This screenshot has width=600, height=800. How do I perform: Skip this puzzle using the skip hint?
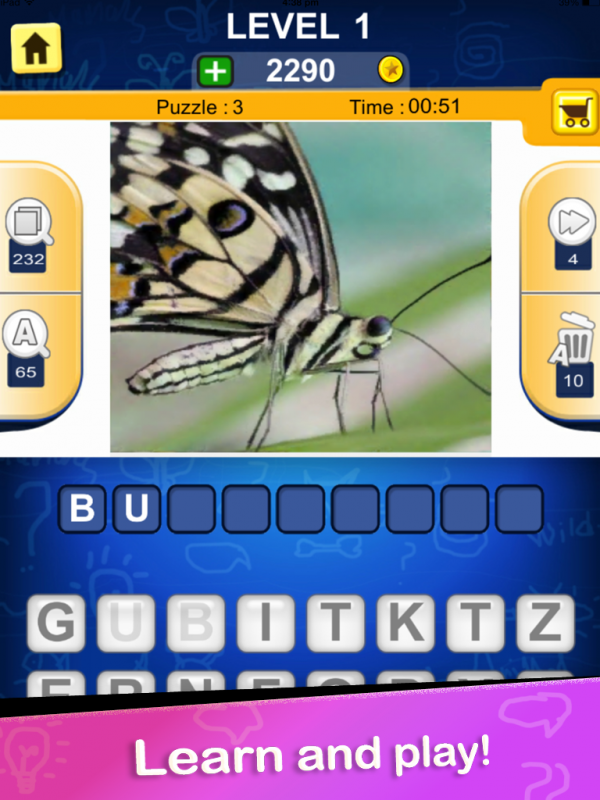tap(570, 228)
